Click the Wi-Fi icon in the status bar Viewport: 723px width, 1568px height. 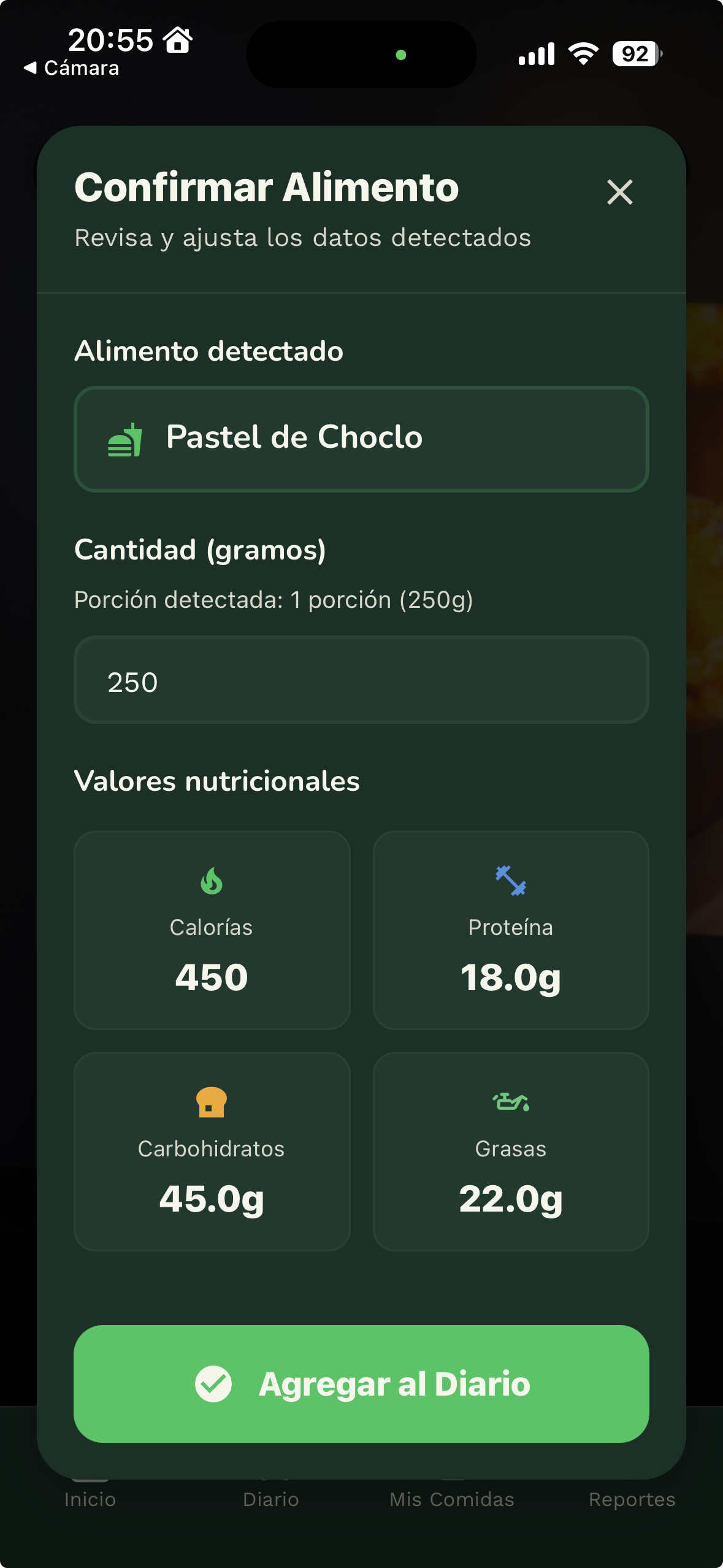581,54
